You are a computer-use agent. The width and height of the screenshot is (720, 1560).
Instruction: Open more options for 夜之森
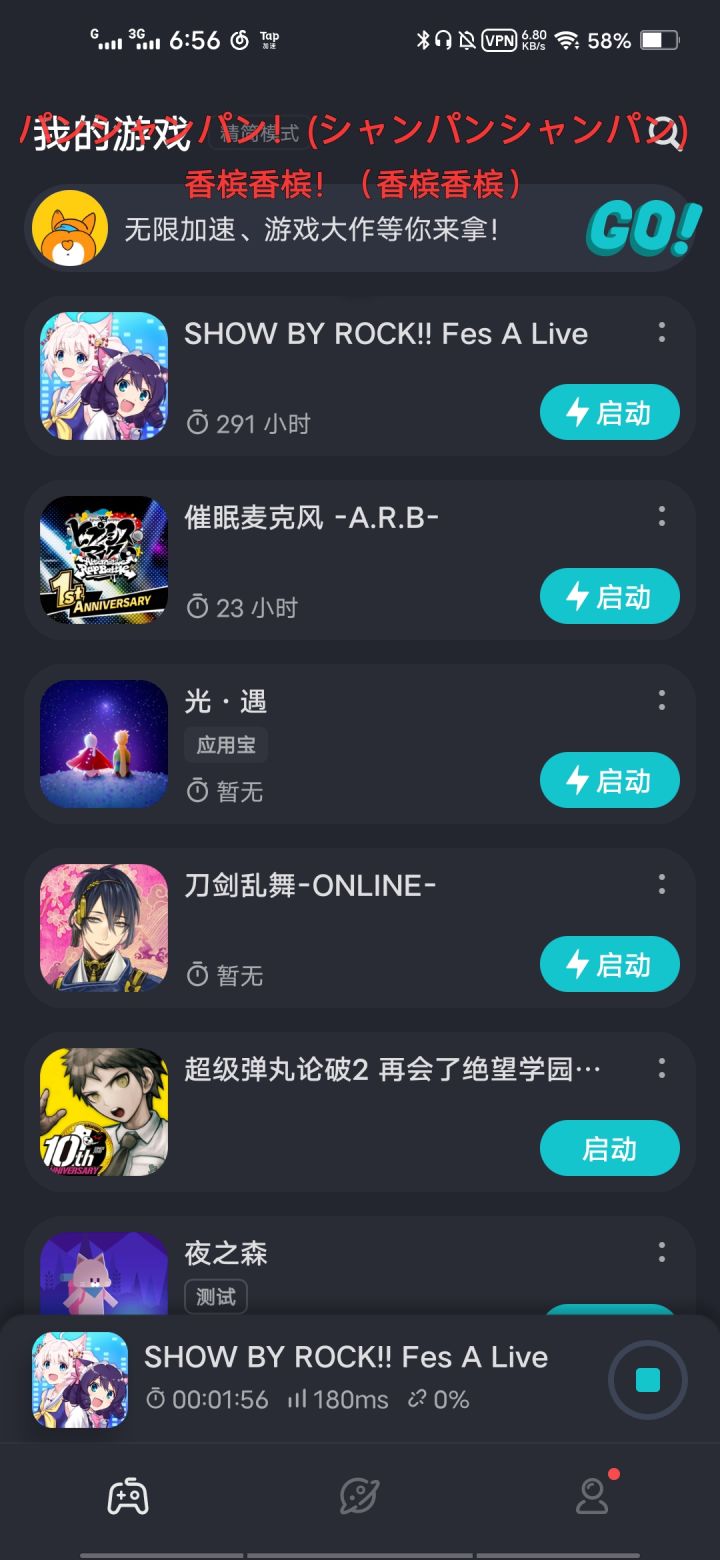(662, 1252)
